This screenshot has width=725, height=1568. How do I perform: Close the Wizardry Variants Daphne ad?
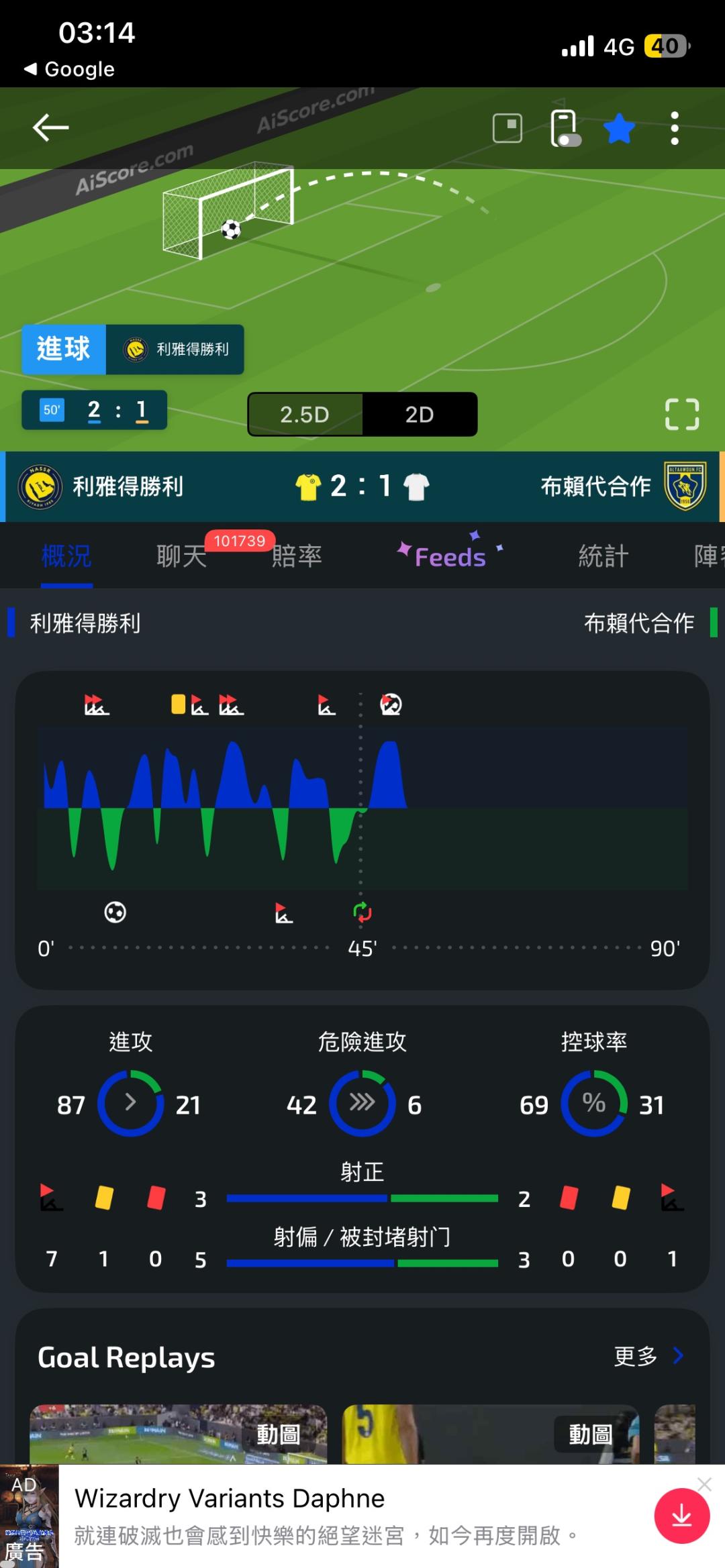(704, 1484)
